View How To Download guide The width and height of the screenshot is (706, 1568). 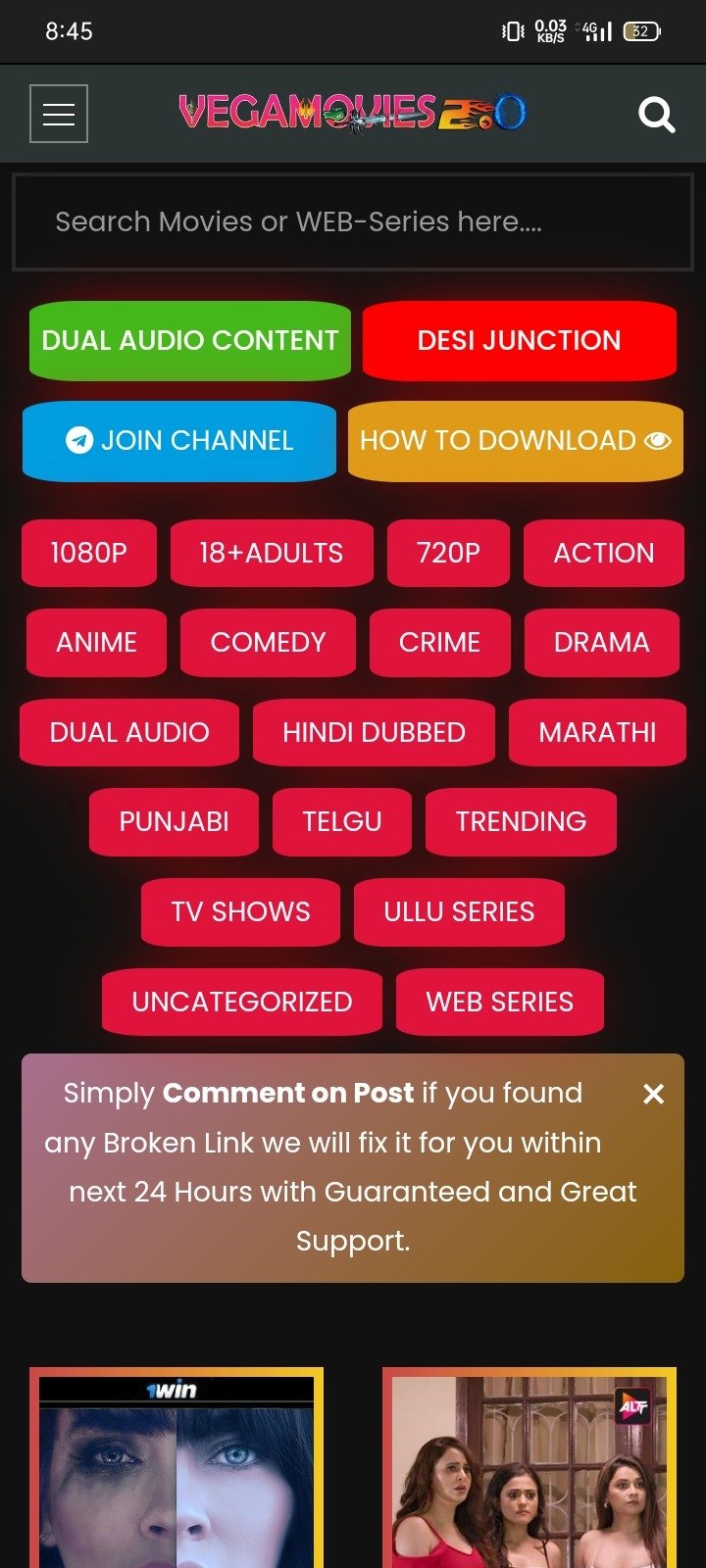coord(515,441)
